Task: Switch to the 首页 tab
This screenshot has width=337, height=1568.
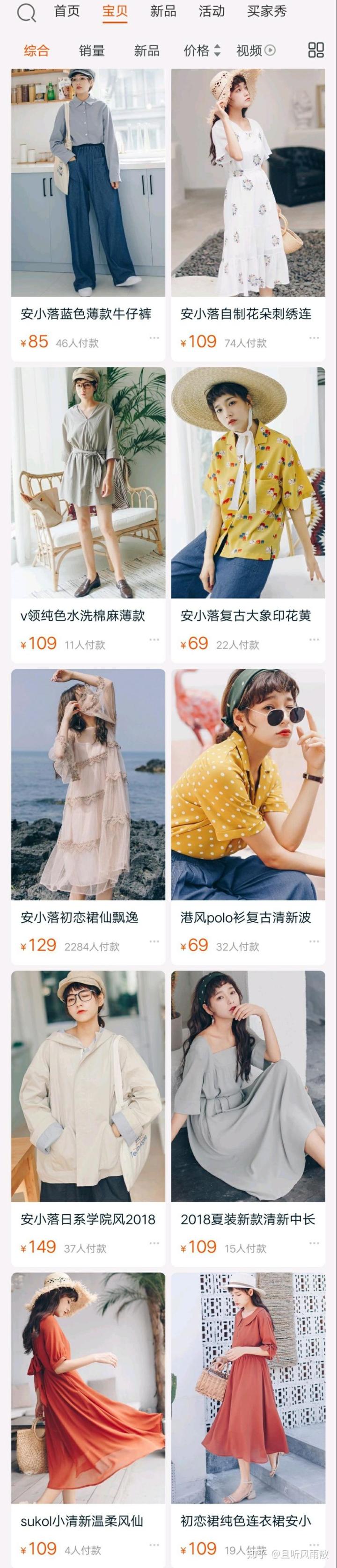Action: [x=66, y=12]
